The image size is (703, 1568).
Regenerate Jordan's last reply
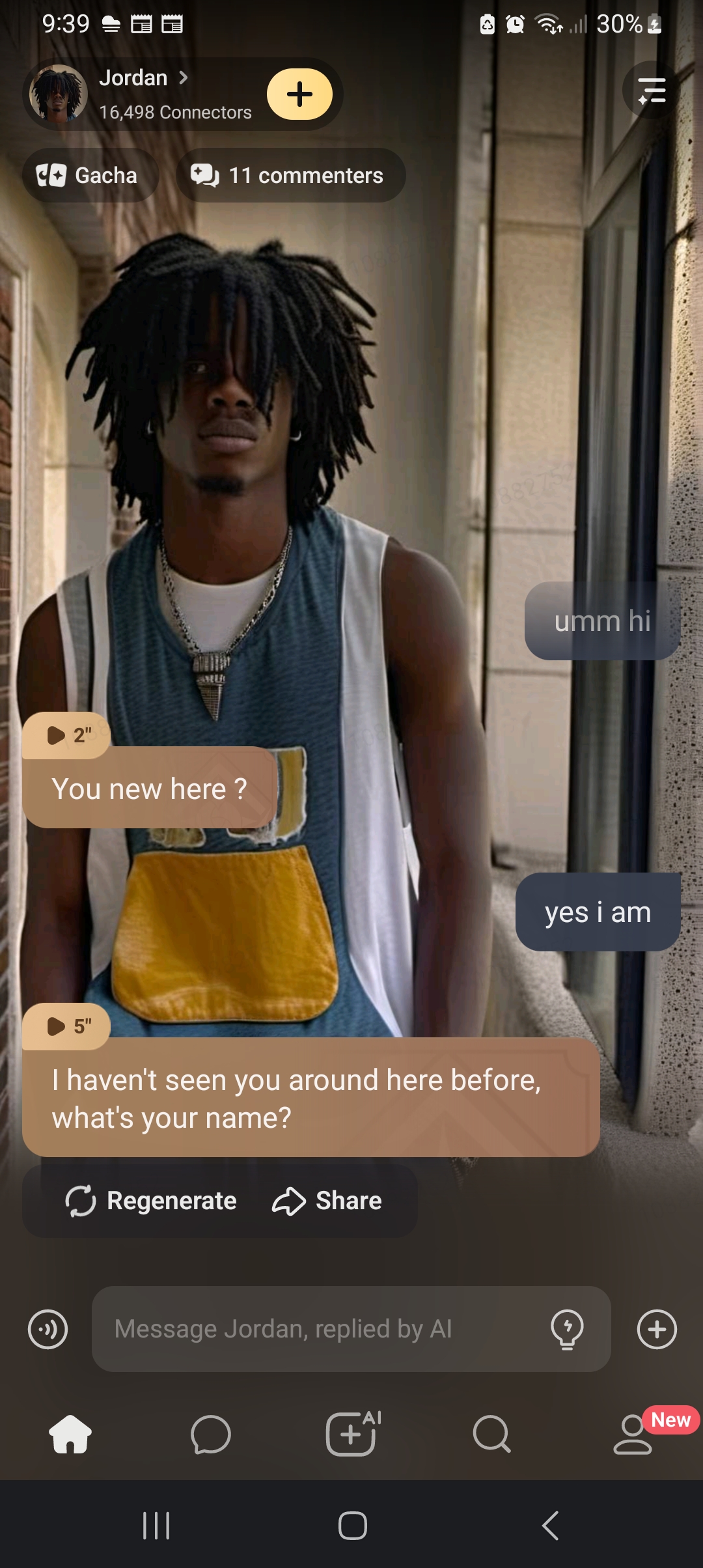click(152, 1201)
